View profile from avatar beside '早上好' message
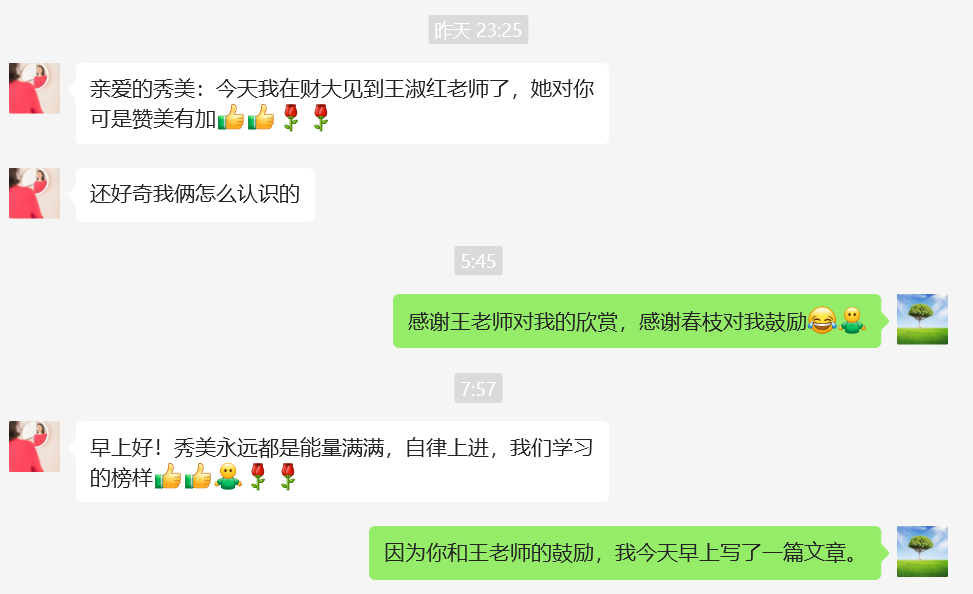 (34, 446)
